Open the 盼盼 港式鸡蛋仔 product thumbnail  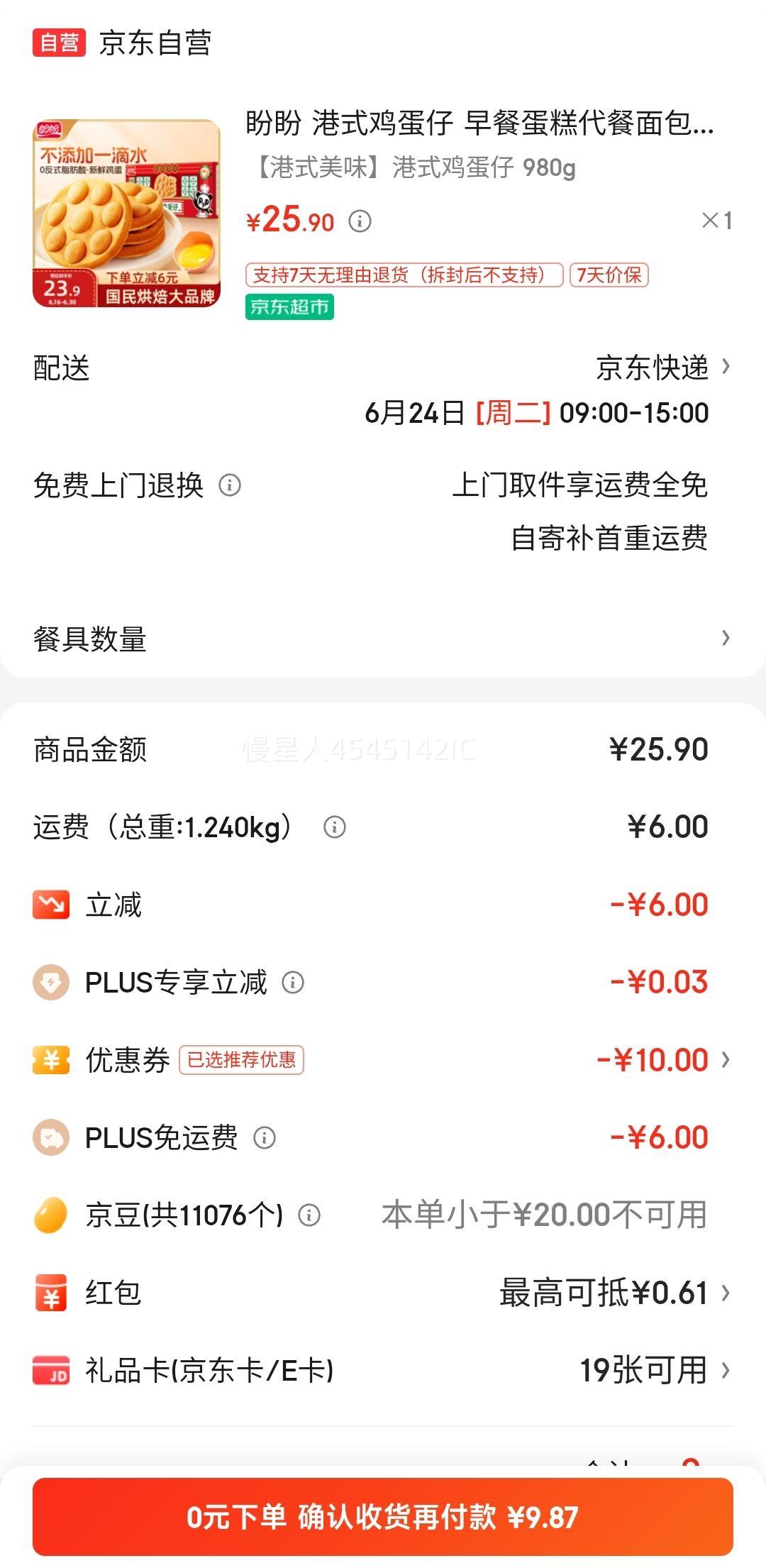pyautogui.click(x=127, y=213)
